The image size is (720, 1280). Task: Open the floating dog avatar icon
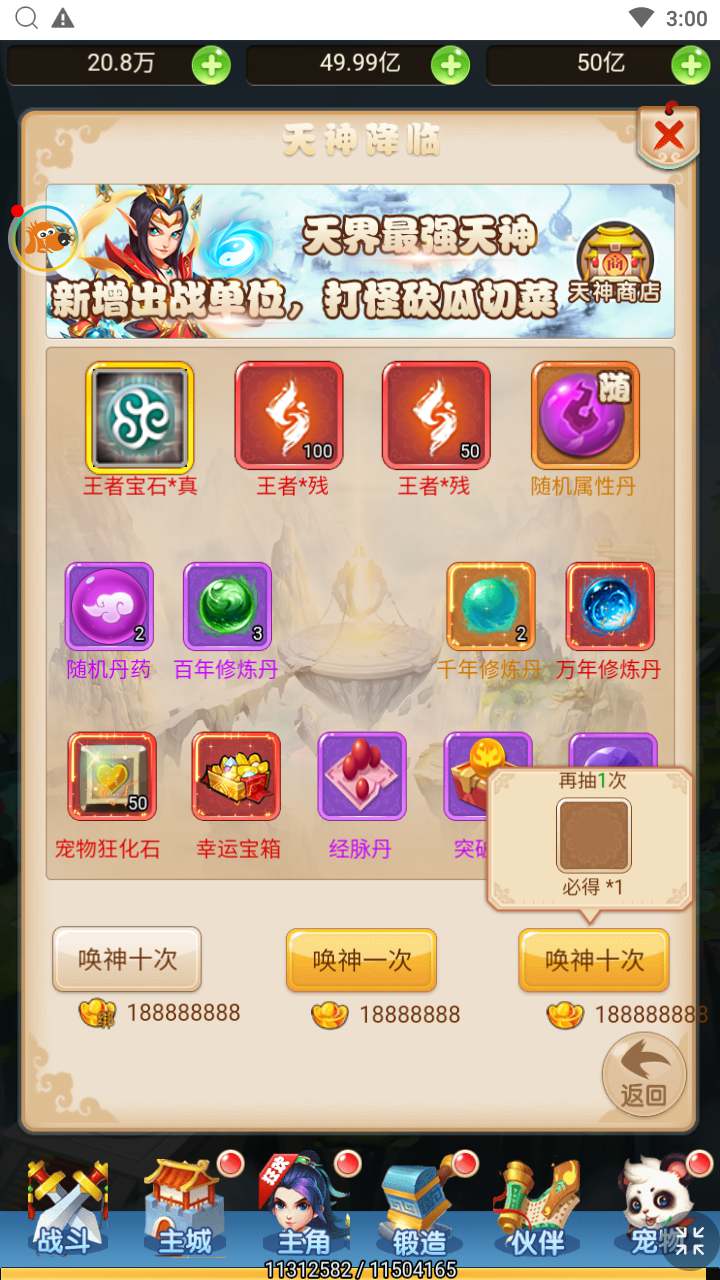tap(44, 238)
